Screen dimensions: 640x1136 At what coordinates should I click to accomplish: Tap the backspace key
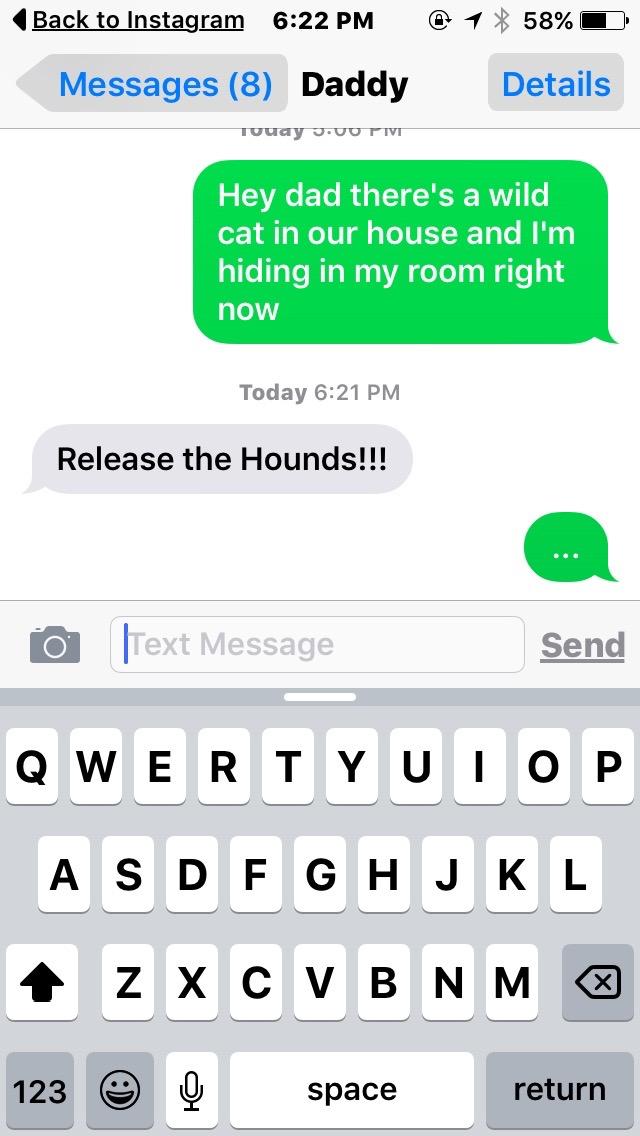point(598,982)
